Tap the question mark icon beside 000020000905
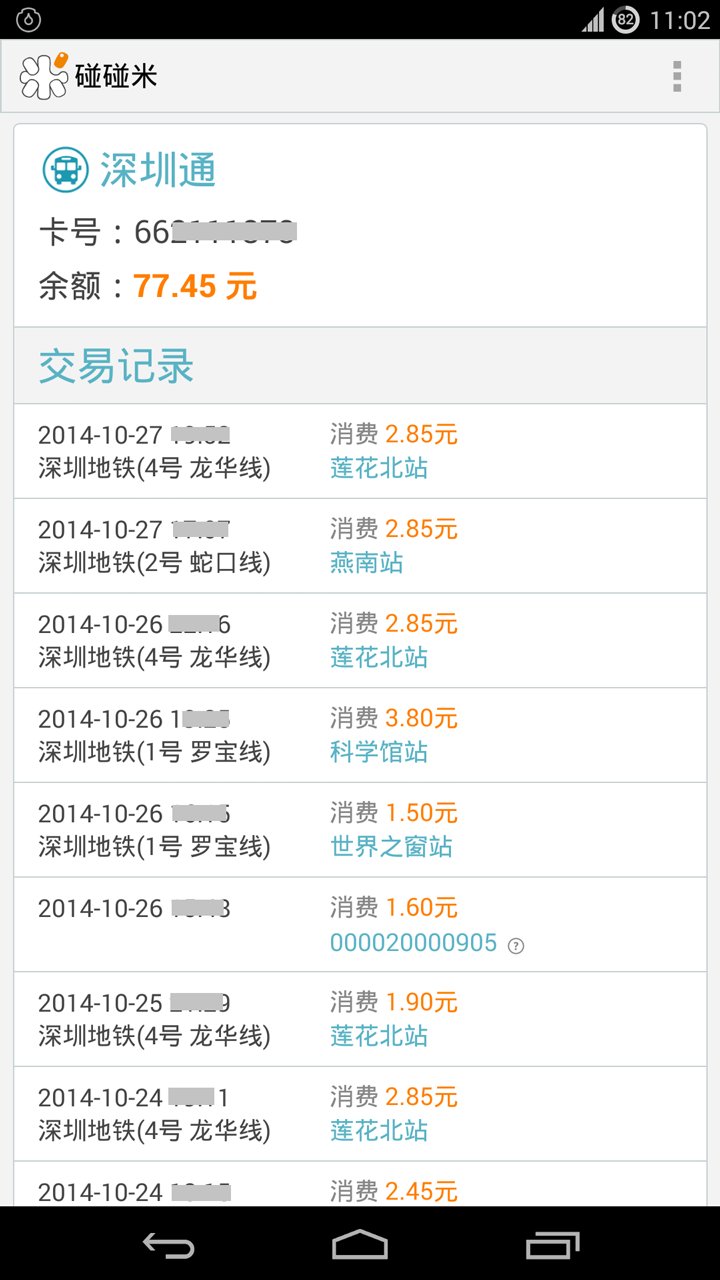The height and width of the screenshot is (1280, 720). click(x=518, y=944)
